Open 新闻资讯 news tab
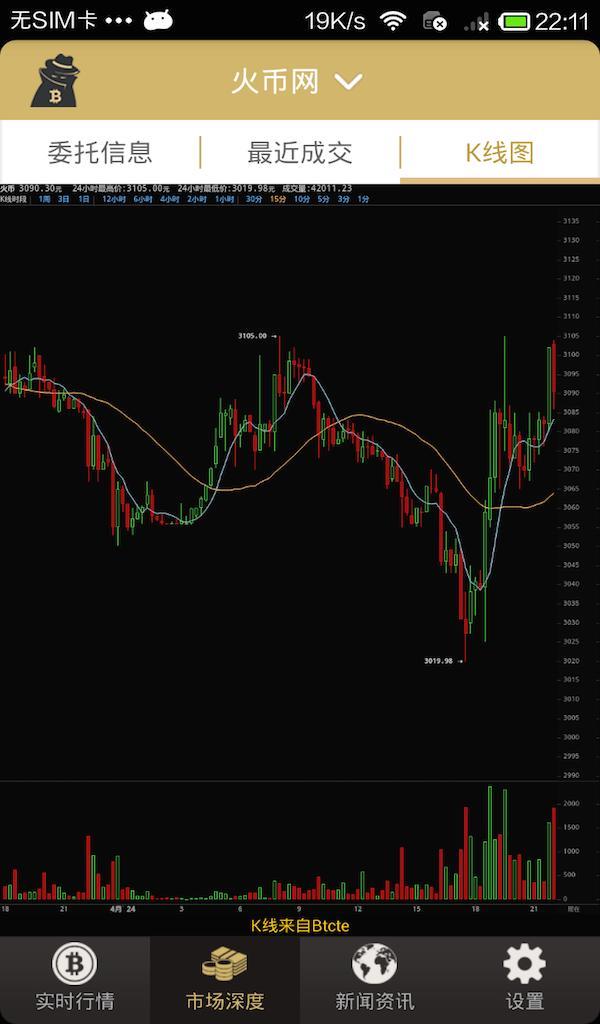 (x=375, y=980)
